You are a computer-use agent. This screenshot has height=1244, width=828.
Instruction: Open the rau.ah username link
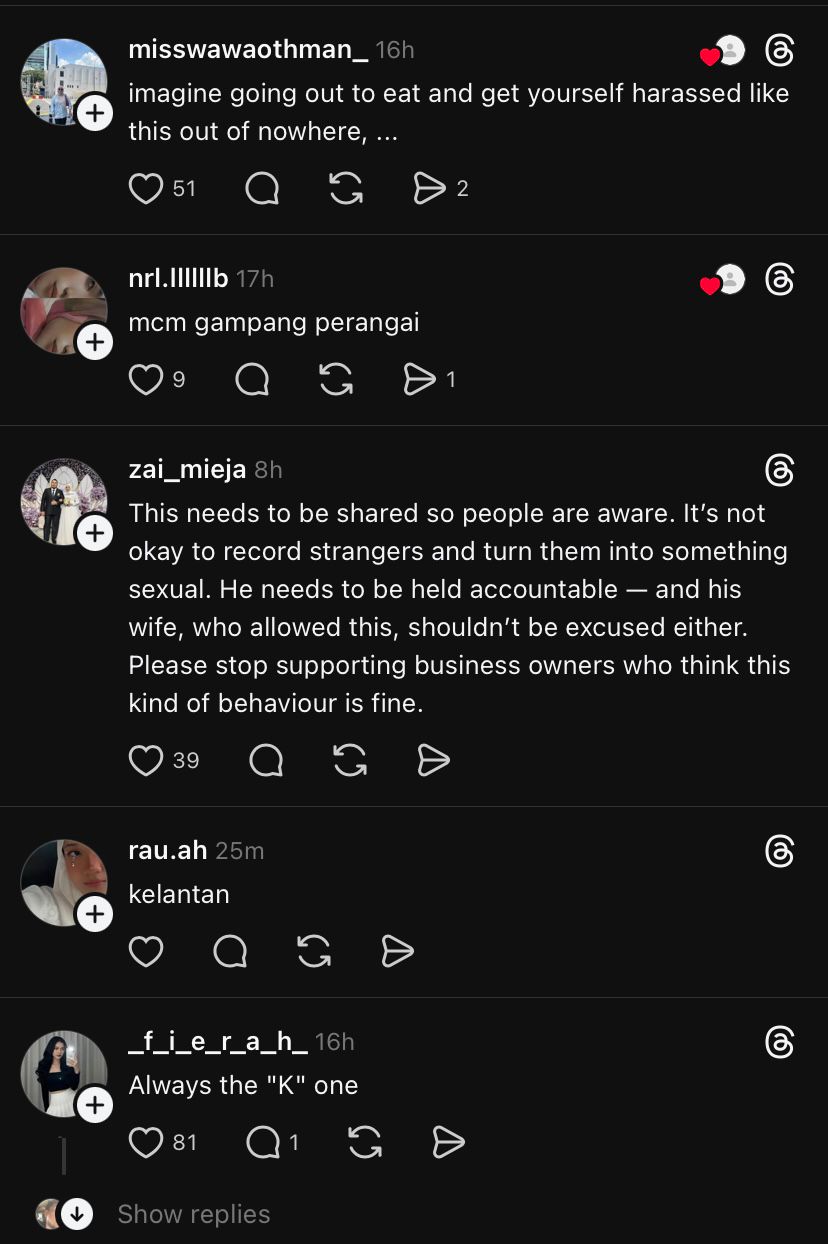[x=167, y=850]
